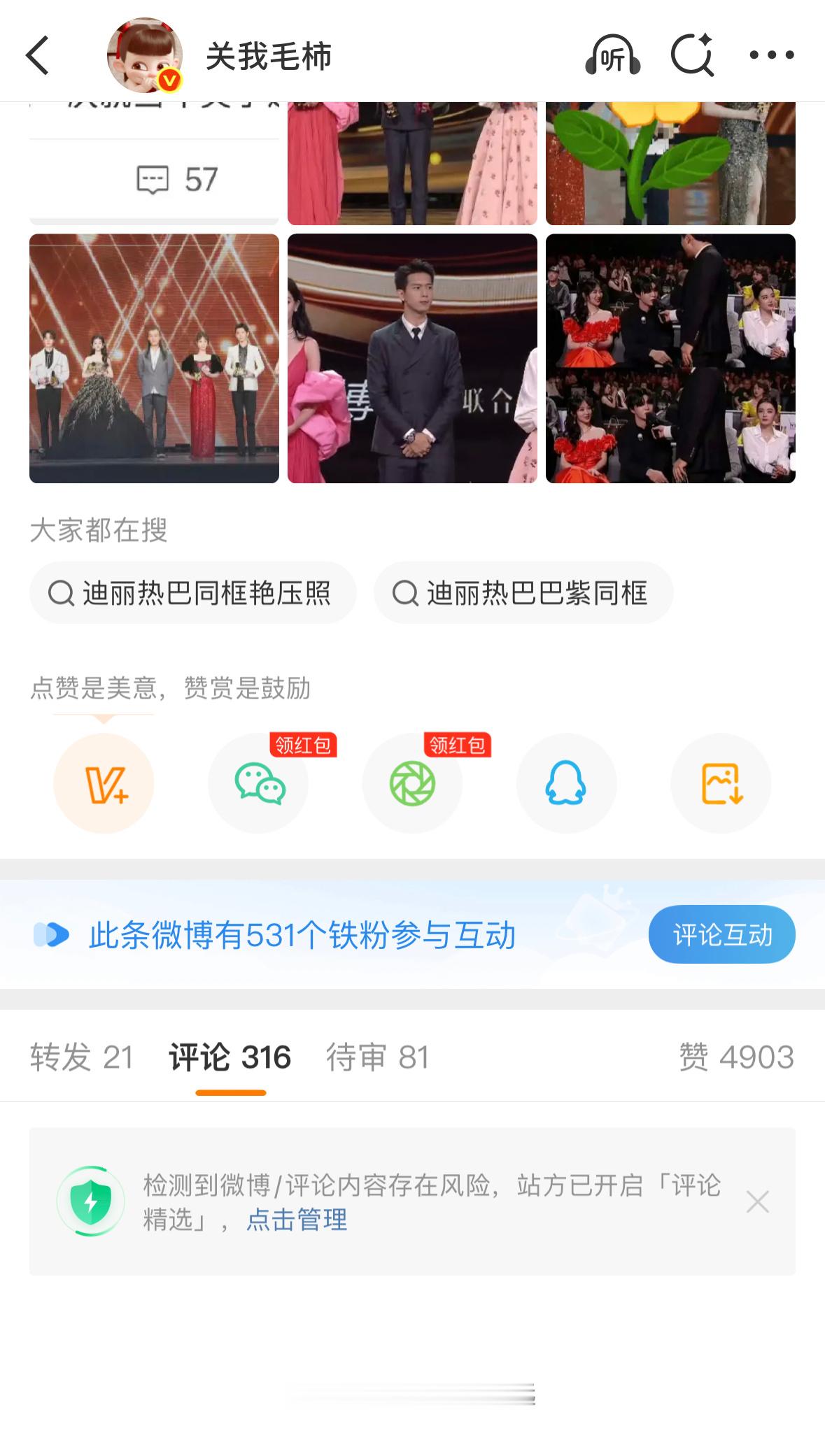Switch to the 转发 reposts tab
This screenshot has height=1456, width=825.
coord(79,1058)
